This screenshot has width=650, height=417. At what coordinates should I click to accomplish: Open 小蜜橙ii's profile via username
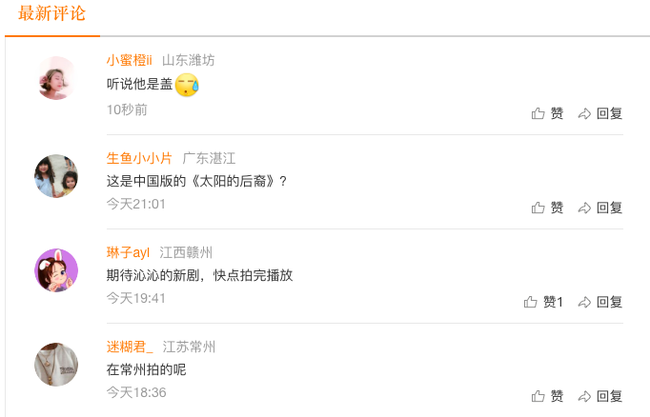(129, 60)
